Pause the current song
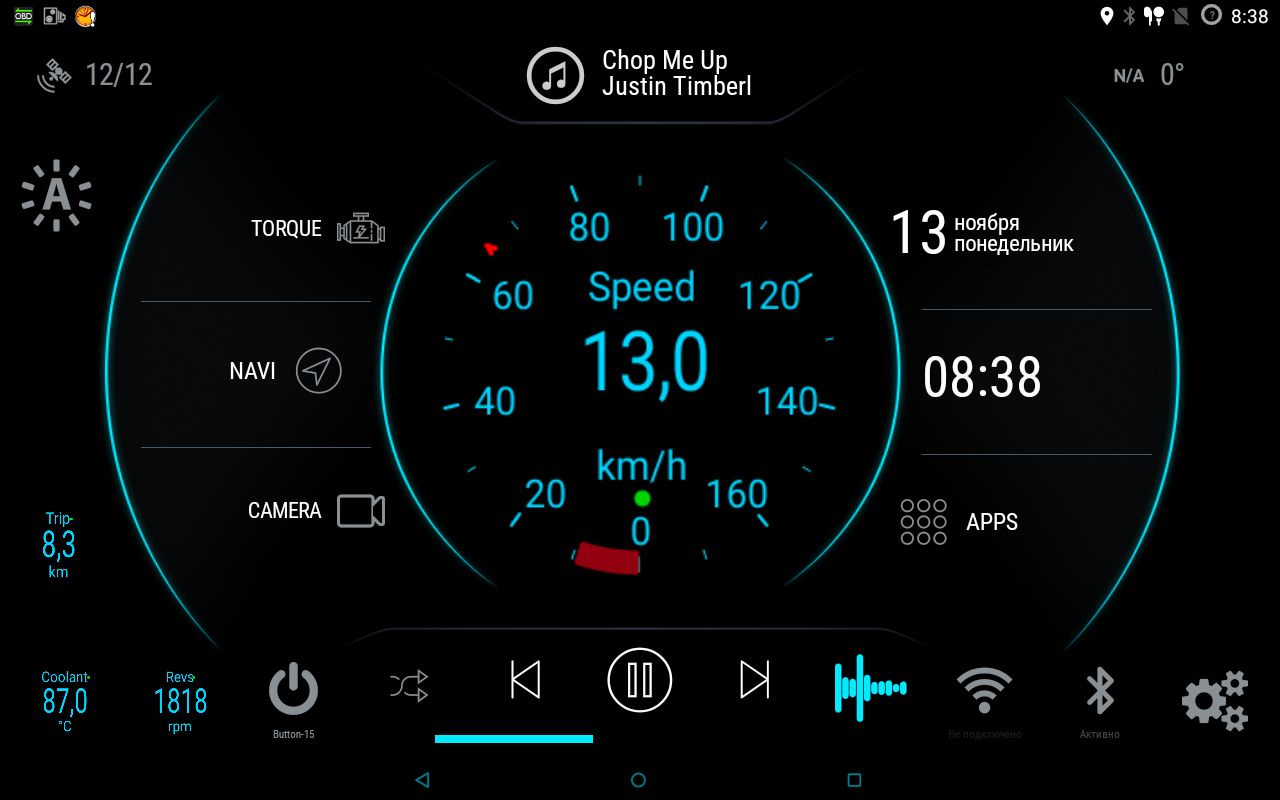The width and height of the screenshot is (1280, 800). (x=639, y=680)
